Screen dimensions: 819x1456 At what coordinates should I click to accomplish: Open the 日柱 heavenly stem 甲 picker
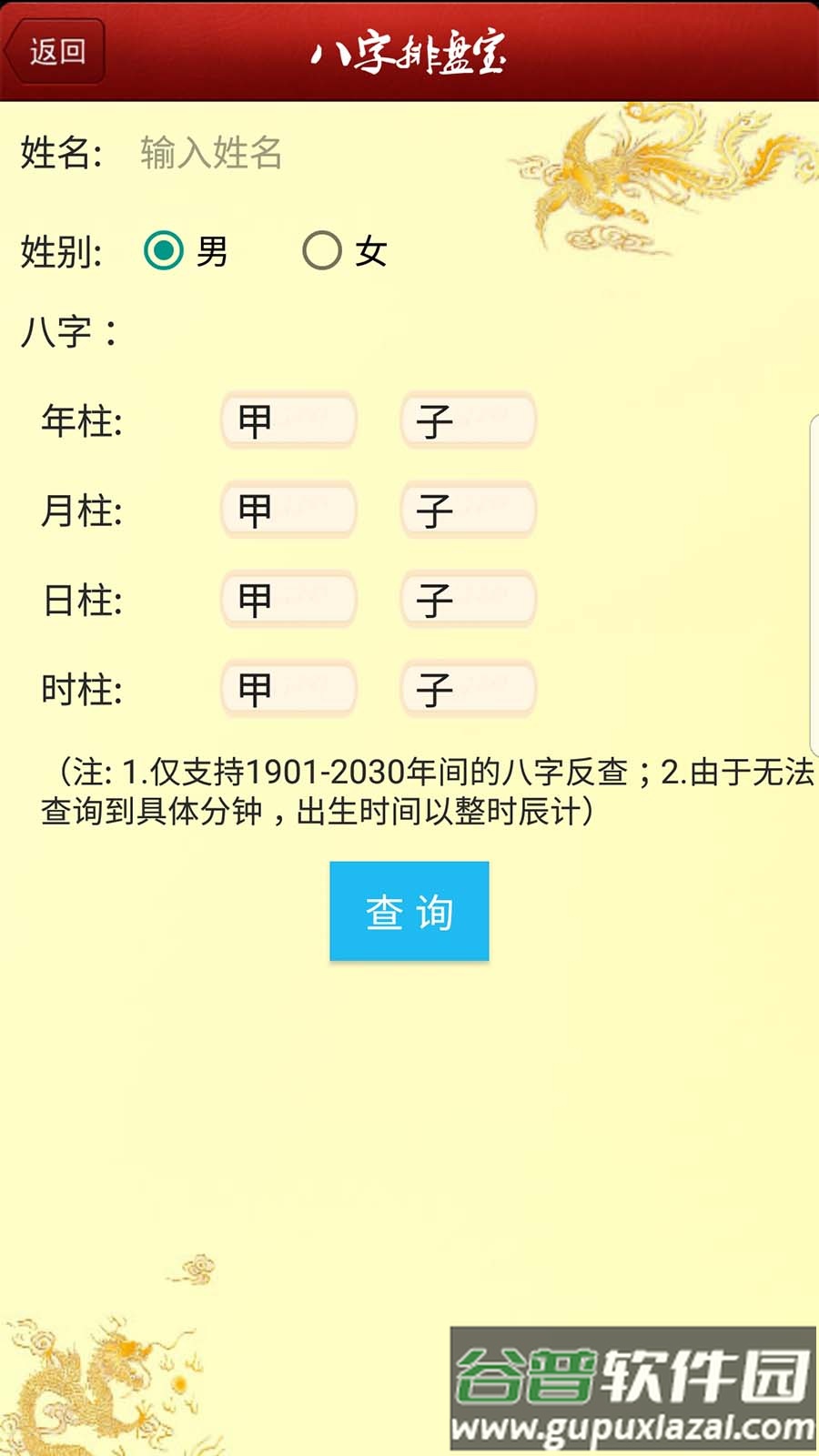288,598
